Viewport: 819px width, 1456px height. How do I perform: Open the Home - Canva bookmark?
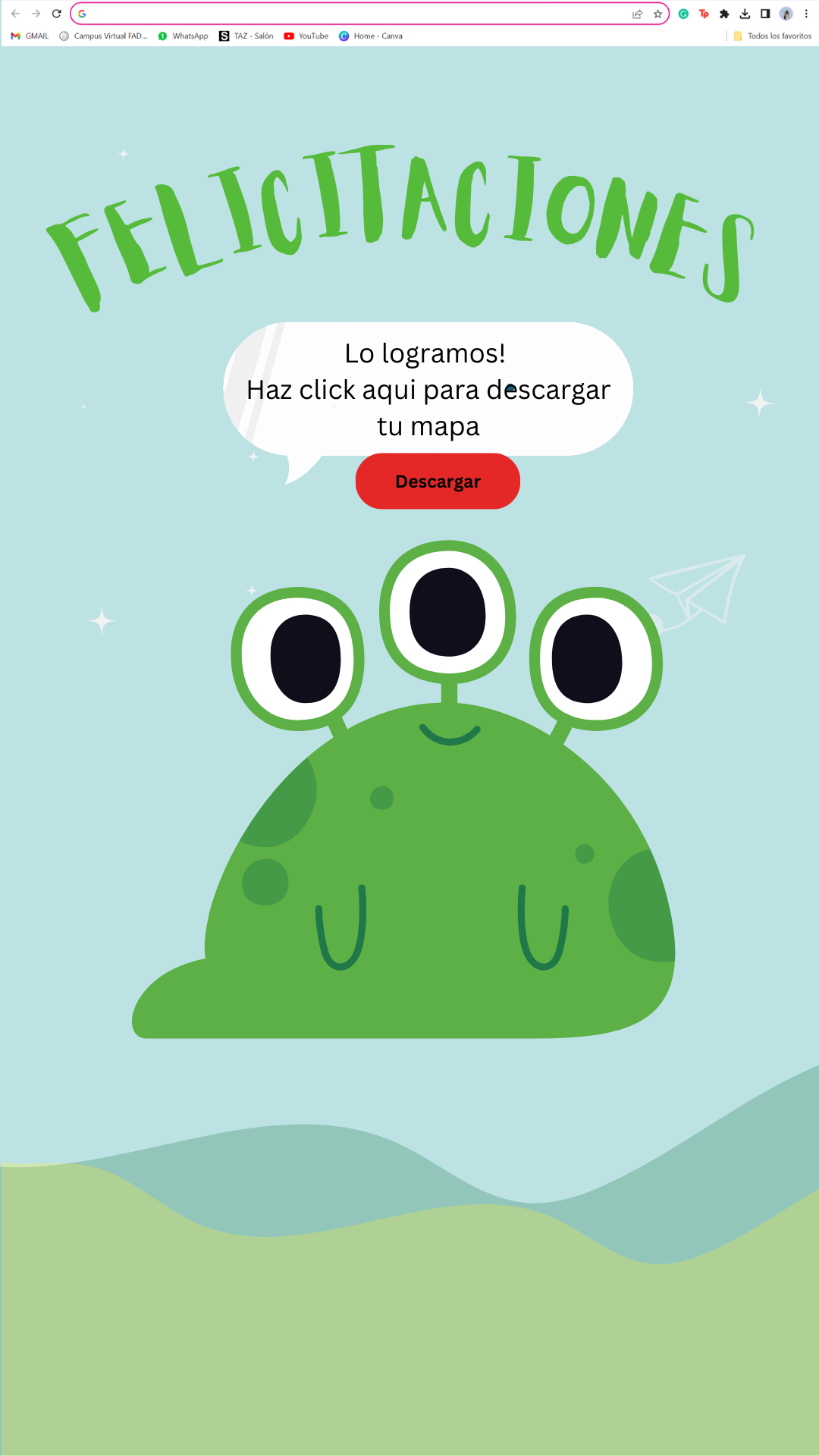pos(371,36)
